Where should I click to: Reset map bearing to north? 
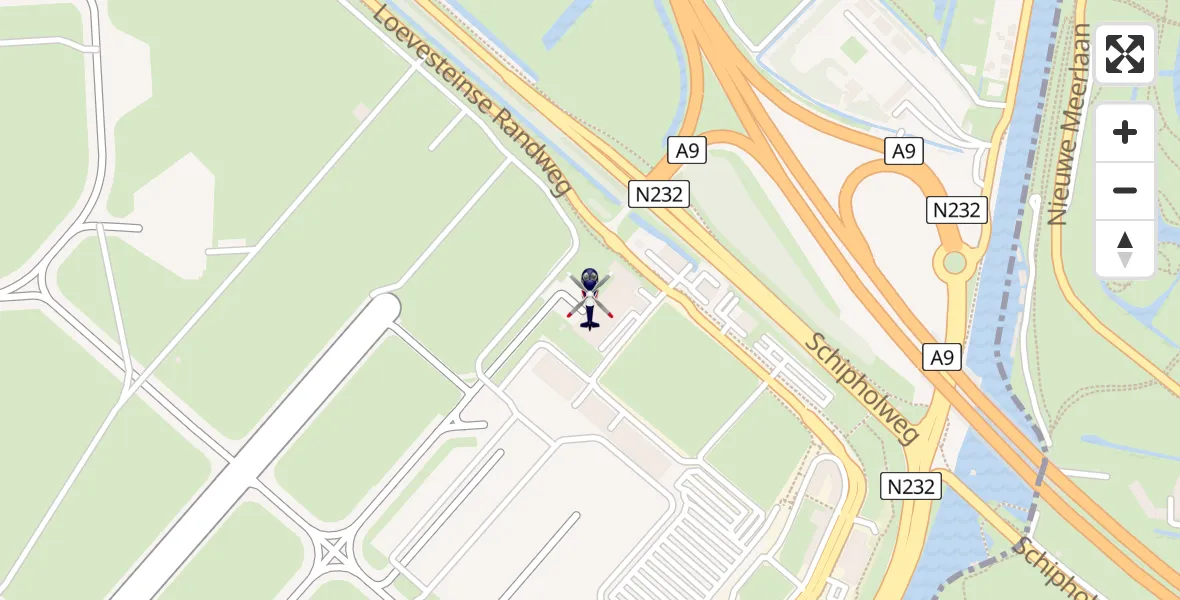1125,249
